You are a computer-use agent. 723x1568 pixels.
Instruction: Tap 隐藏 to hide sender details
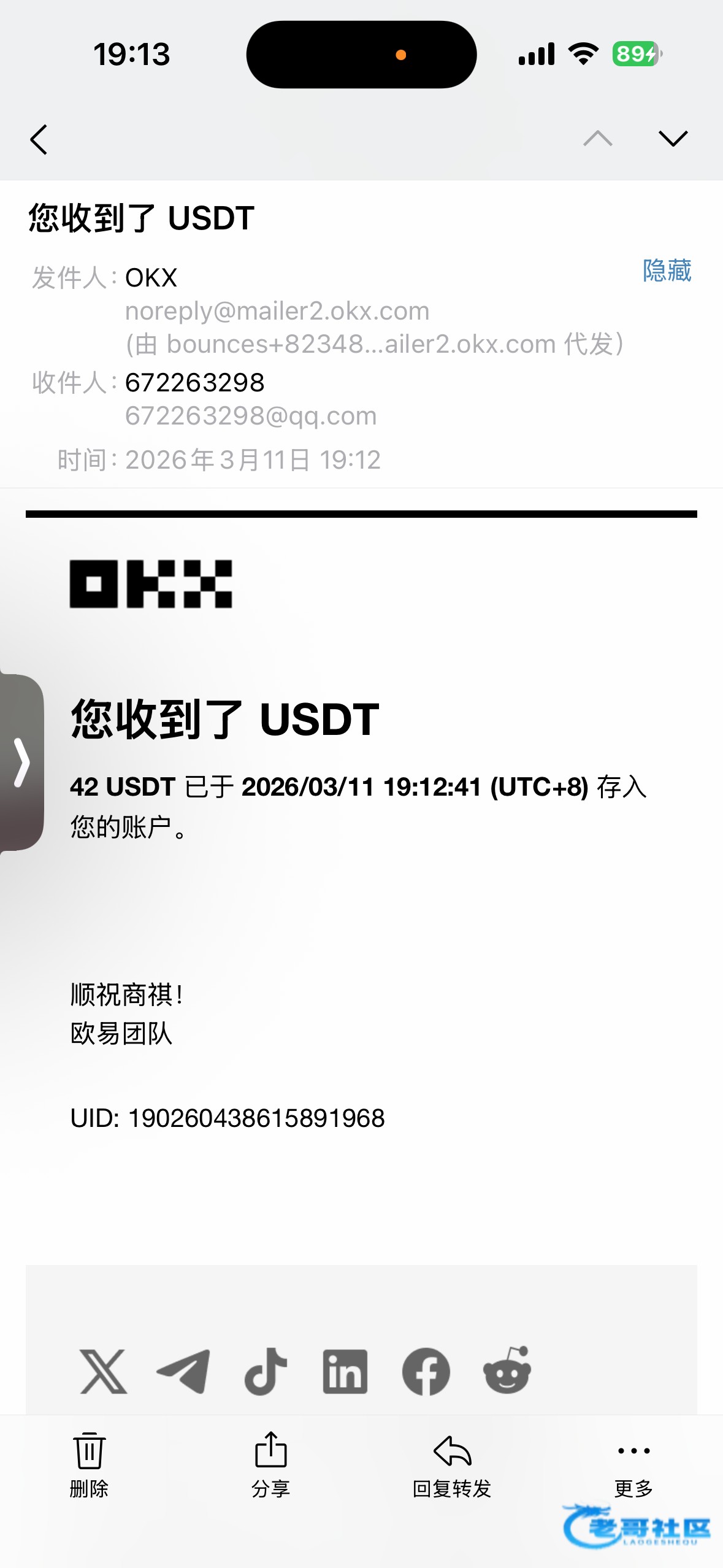pos(667,271)
